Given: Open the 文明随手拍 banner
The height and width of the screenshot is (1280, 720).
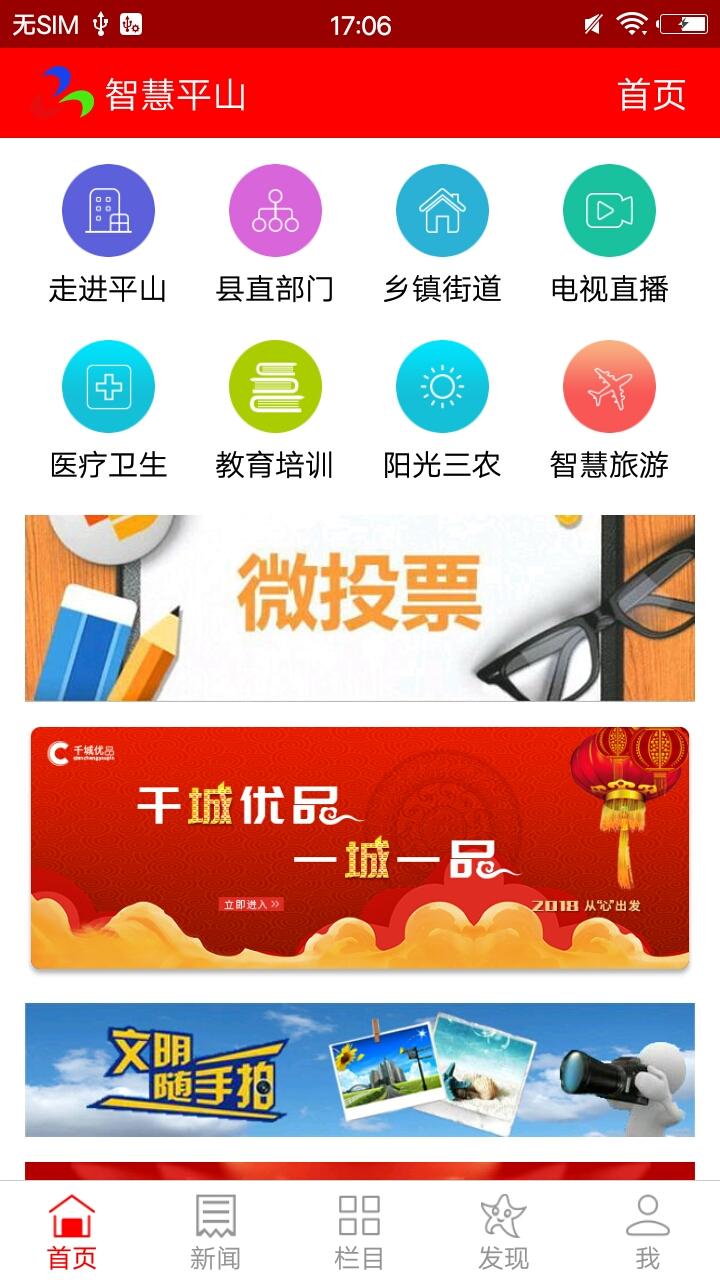Looking at the screenshot, I should [360, 1070].
